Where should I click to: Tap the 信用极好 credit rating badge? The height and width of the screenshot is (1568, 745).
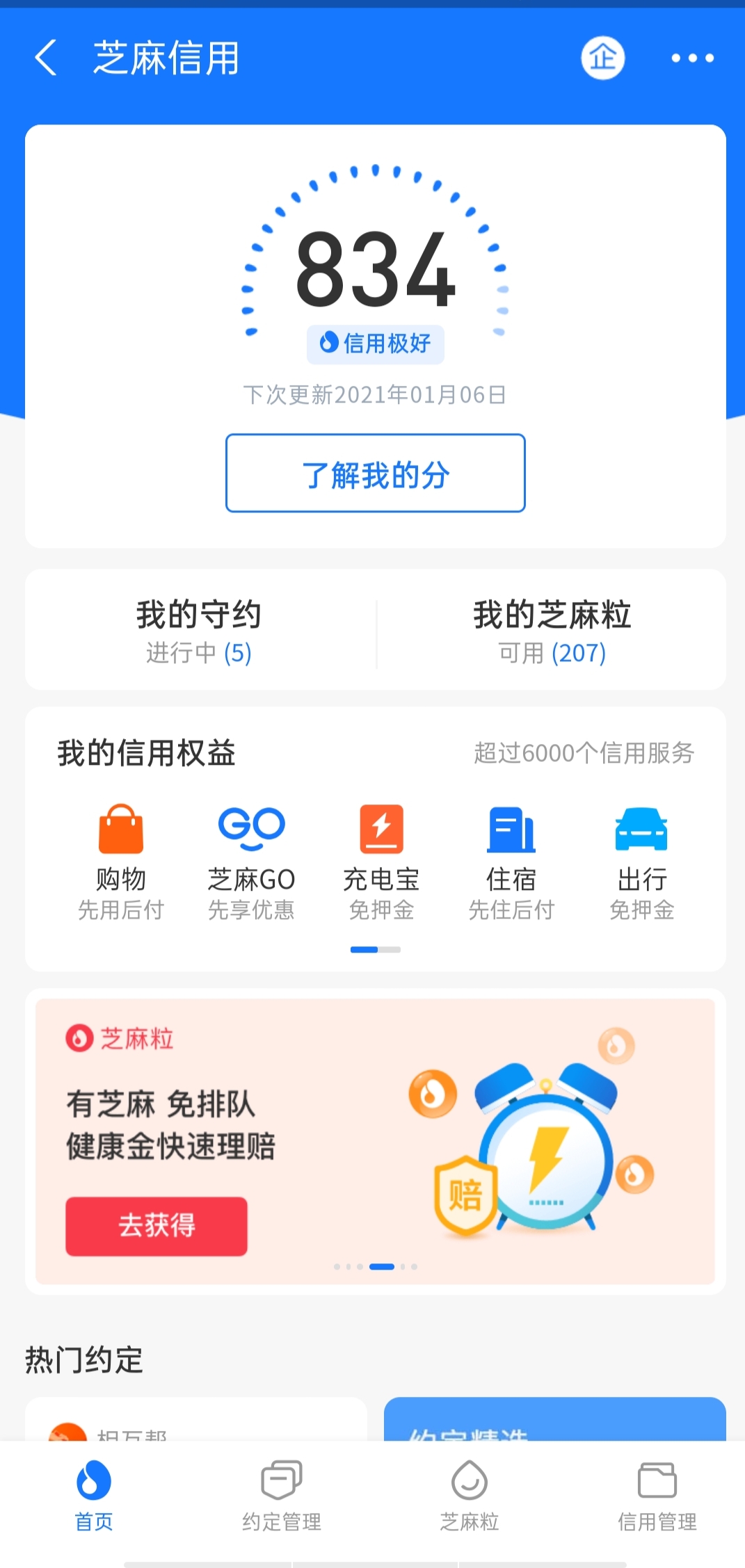(375, 343)
